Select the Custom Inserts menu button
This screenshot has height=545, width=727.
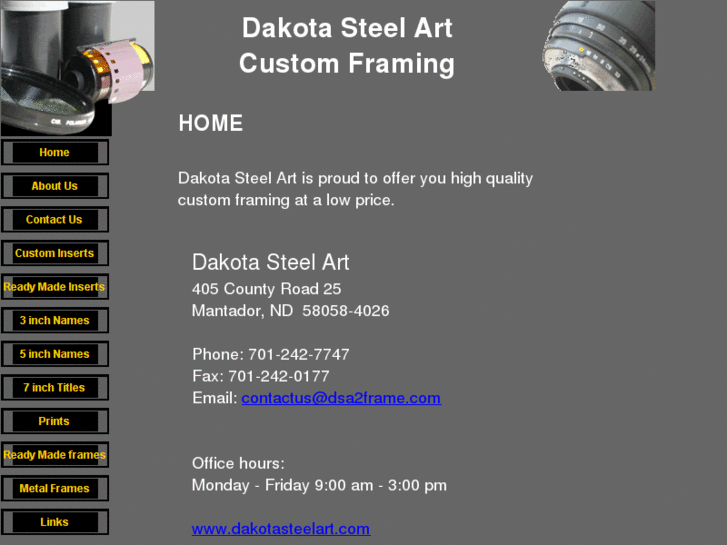point(55,254)
